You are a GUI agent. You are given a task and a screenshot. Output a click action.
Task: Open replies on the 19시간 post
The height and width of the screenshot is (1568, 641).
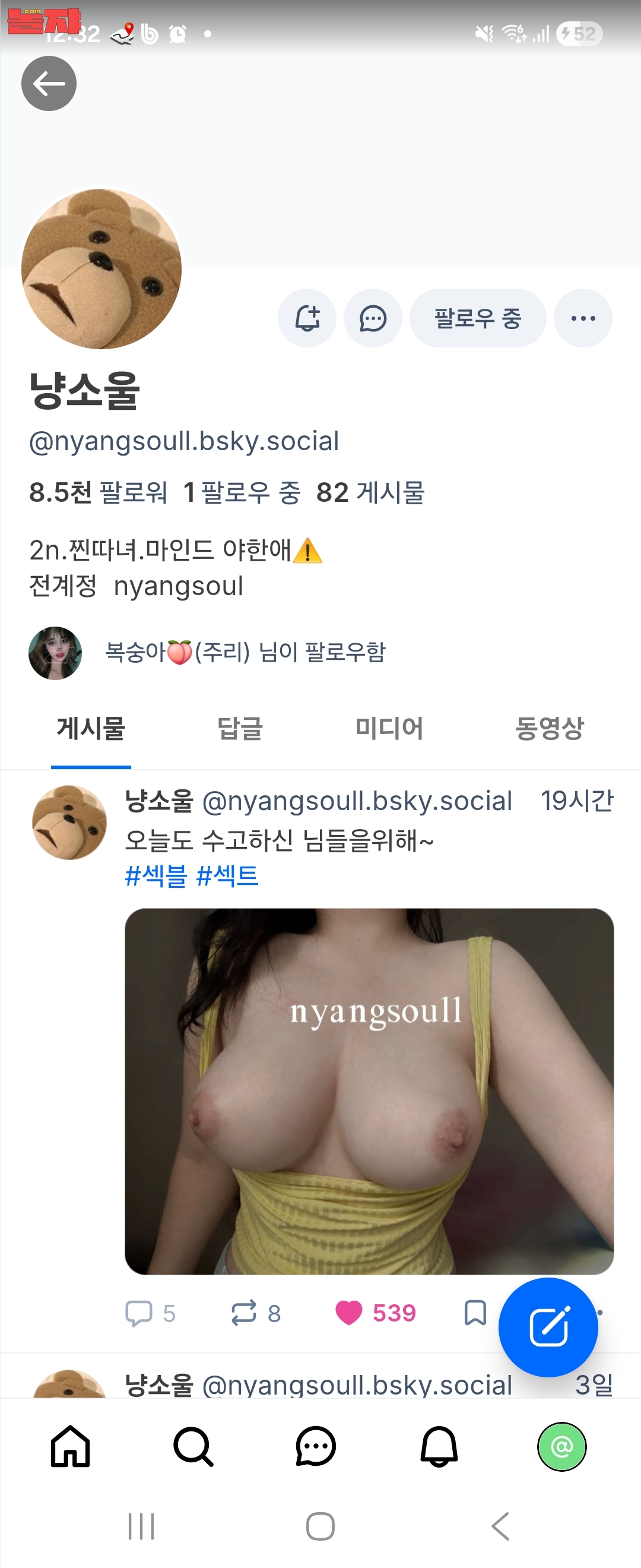coord(150,1313)
